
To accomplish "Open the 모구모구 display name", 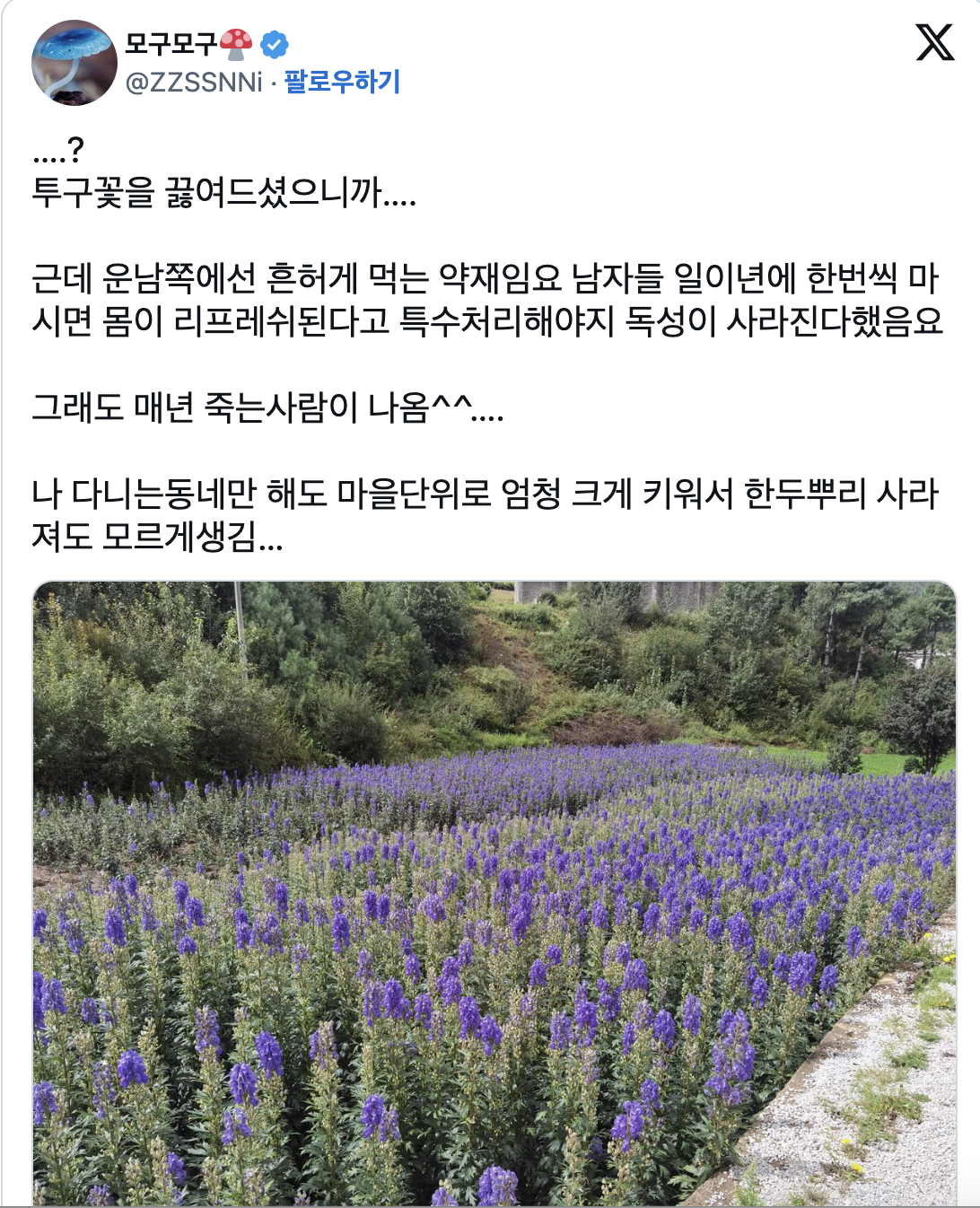I will (171, 43).
